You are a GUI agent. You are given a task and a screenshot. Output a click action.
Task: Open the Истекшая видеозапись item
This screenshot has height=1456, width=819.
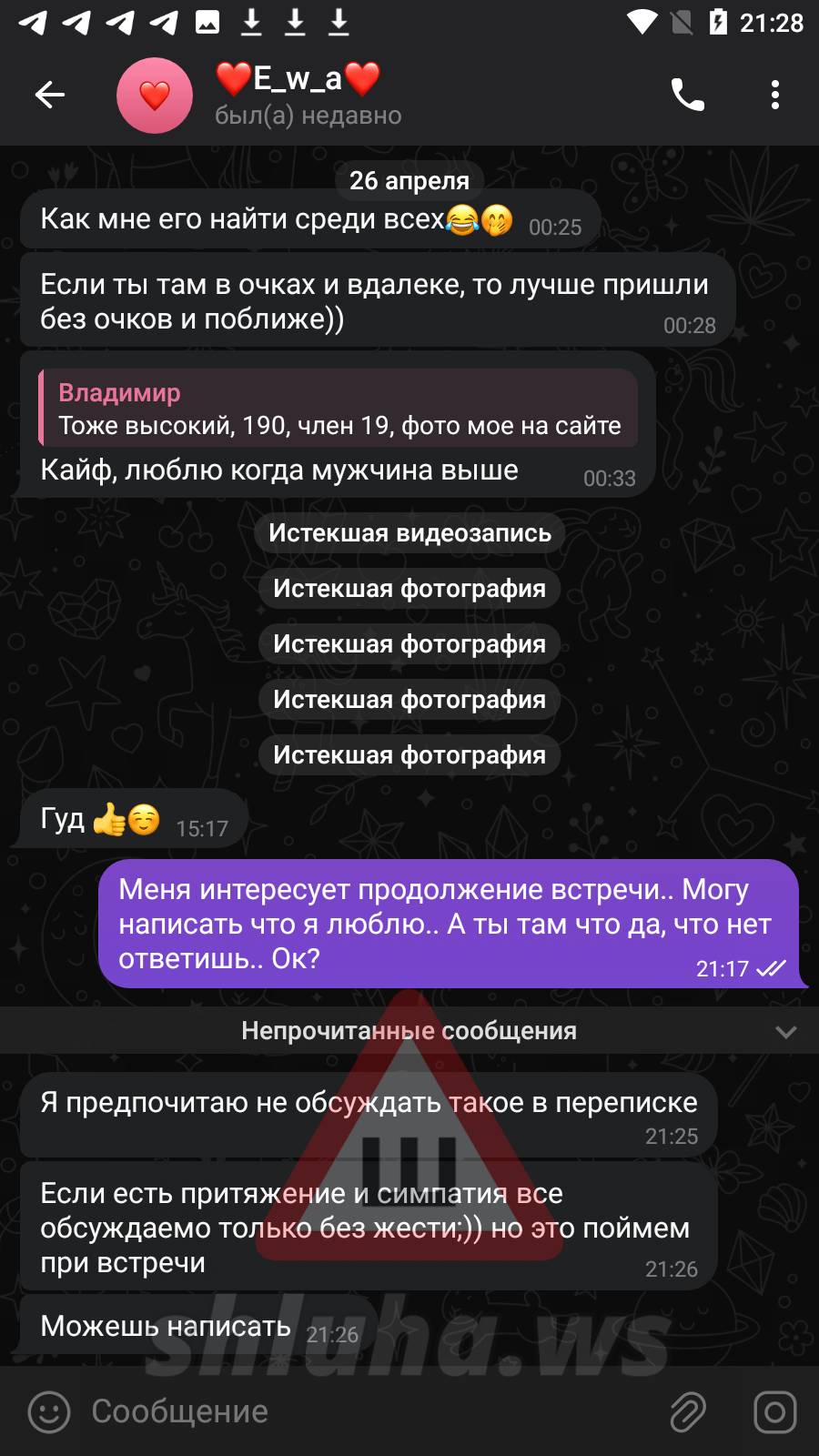409,533
